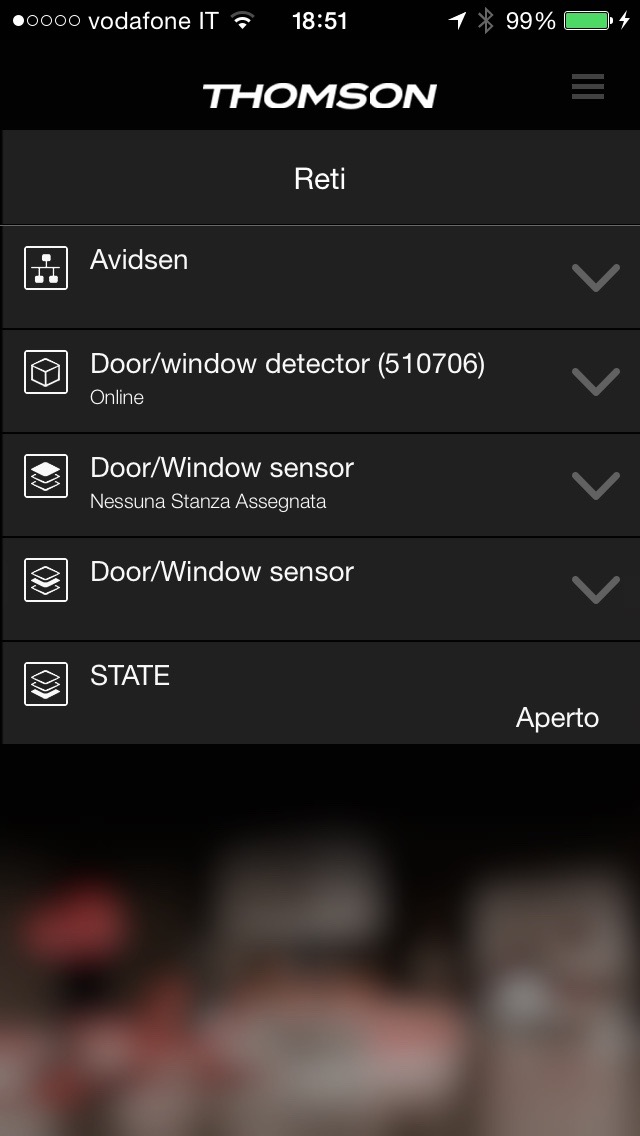This screenshot has width=640, height=1136.
Task: Expand Door/window detector (510706) row
Action: (596, 381)
